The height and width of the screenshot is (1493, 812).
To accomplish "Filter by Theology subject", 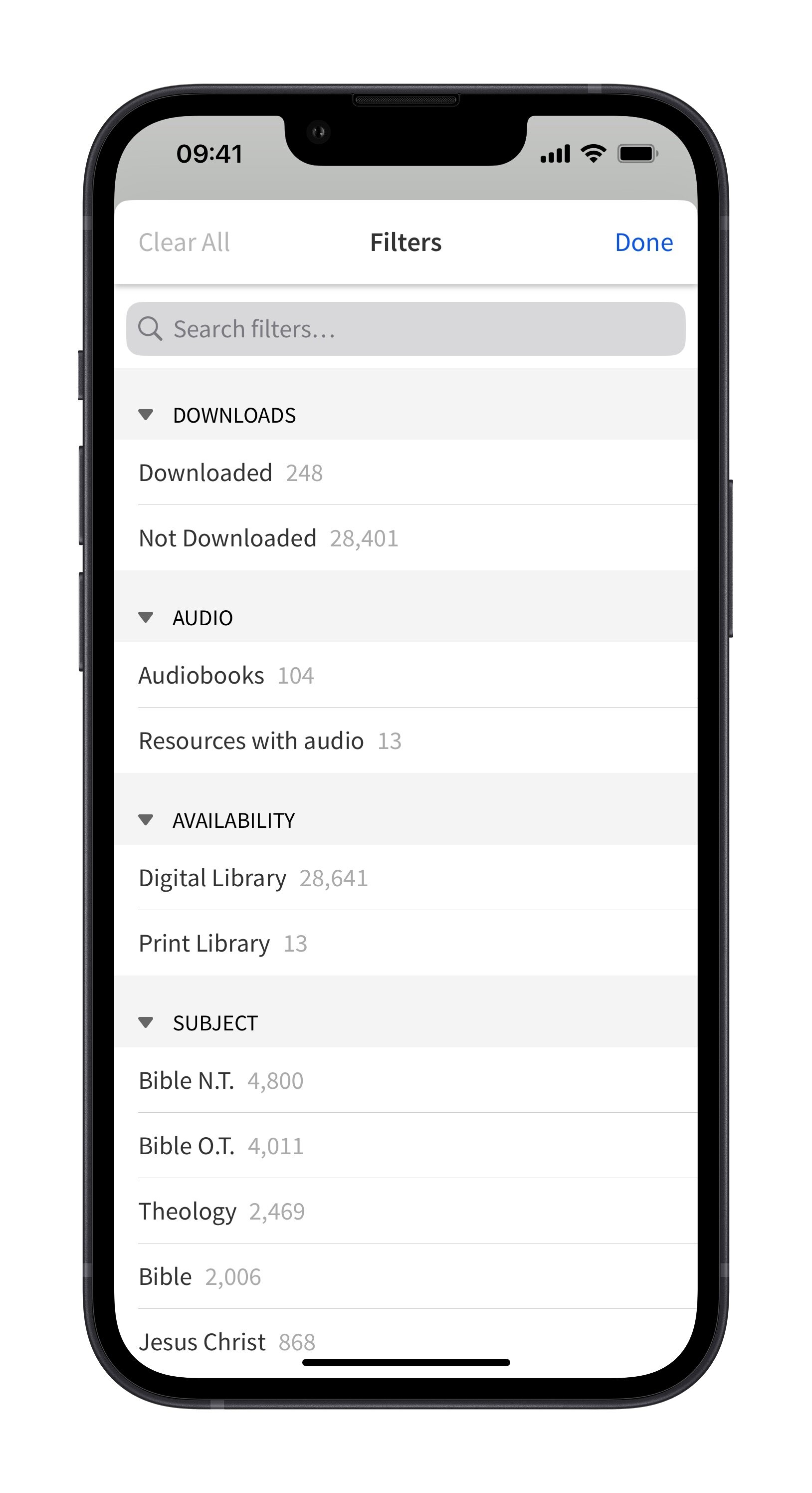I will (406, 1211).
